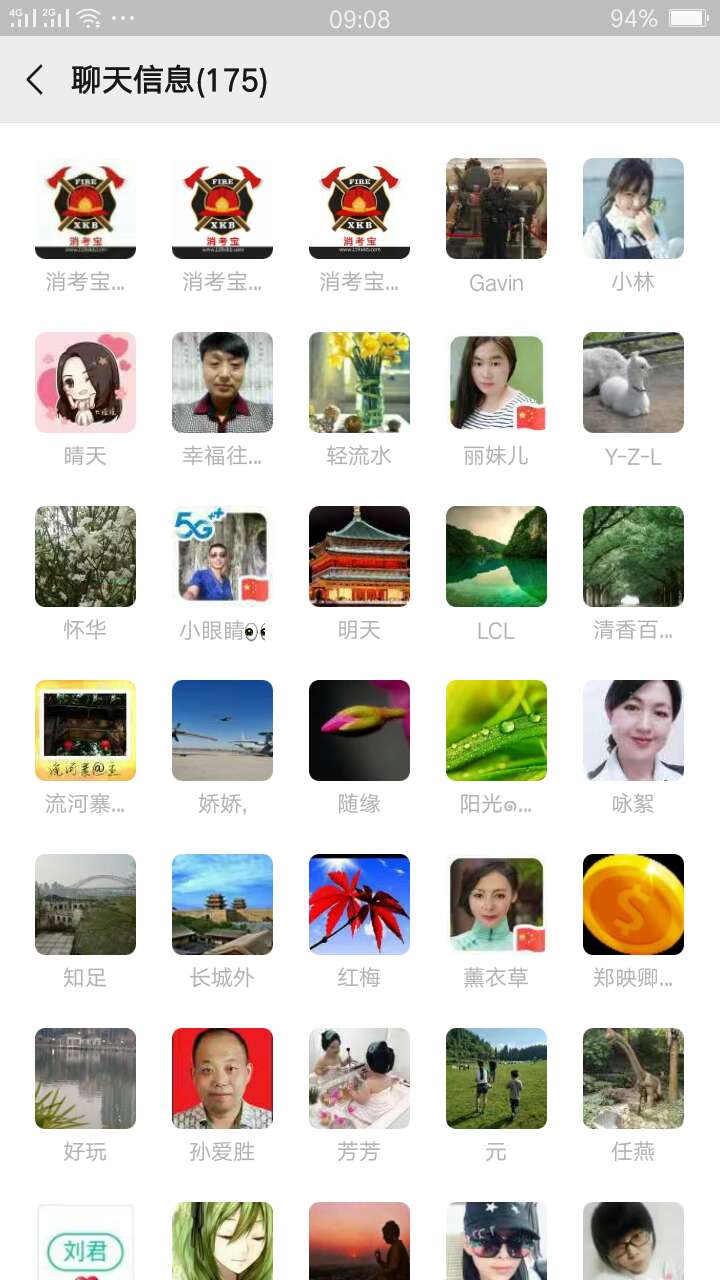Screen dimensions: 720x1280
Task: Open member 长城外
Action: pyautogui.click(x=222, y=905)
